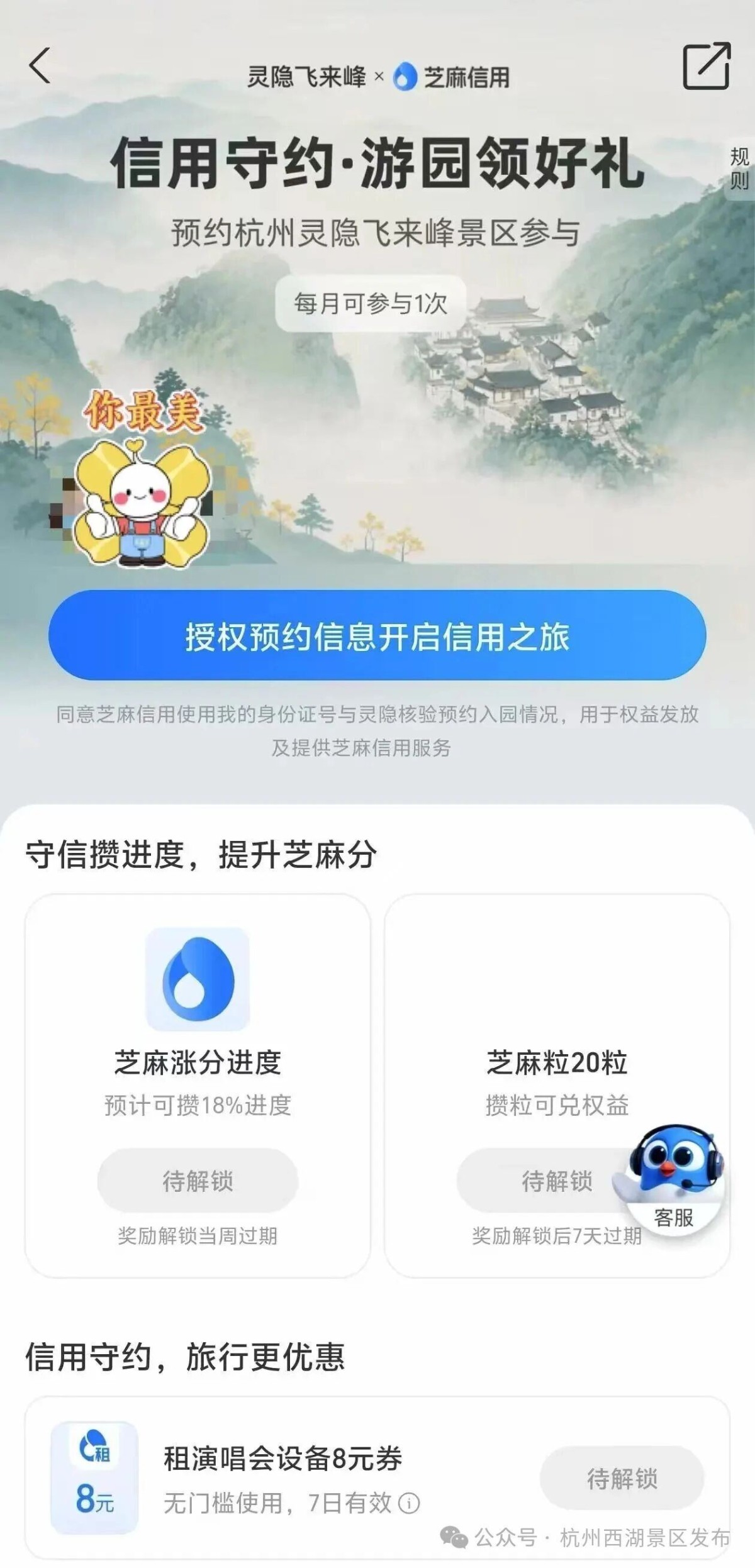755x1568 pixels.
Task: Tap 待解锁 for 租演唱会设备8元券
Action: [x=622, y=1479]
